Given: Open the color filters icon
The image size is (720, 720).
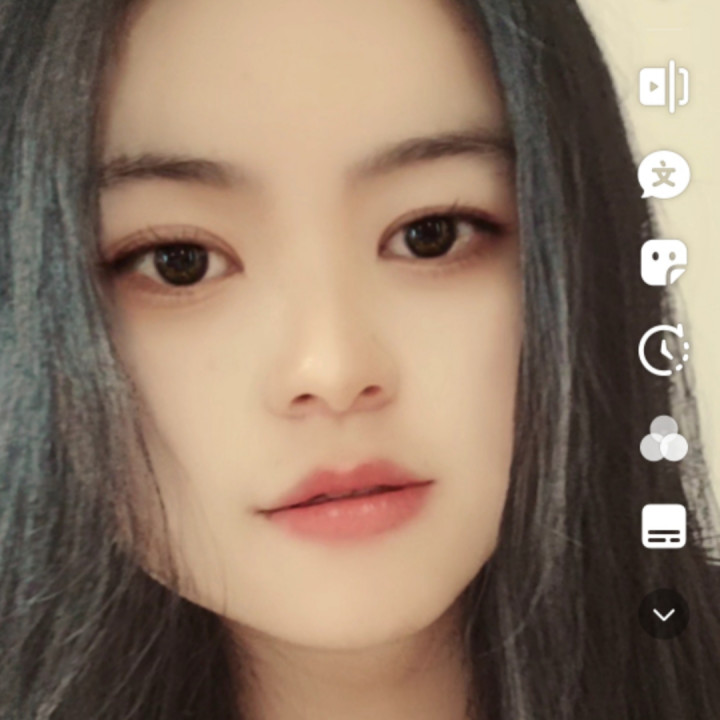Looking at the screenshot, I should click(x=664, y=438).
